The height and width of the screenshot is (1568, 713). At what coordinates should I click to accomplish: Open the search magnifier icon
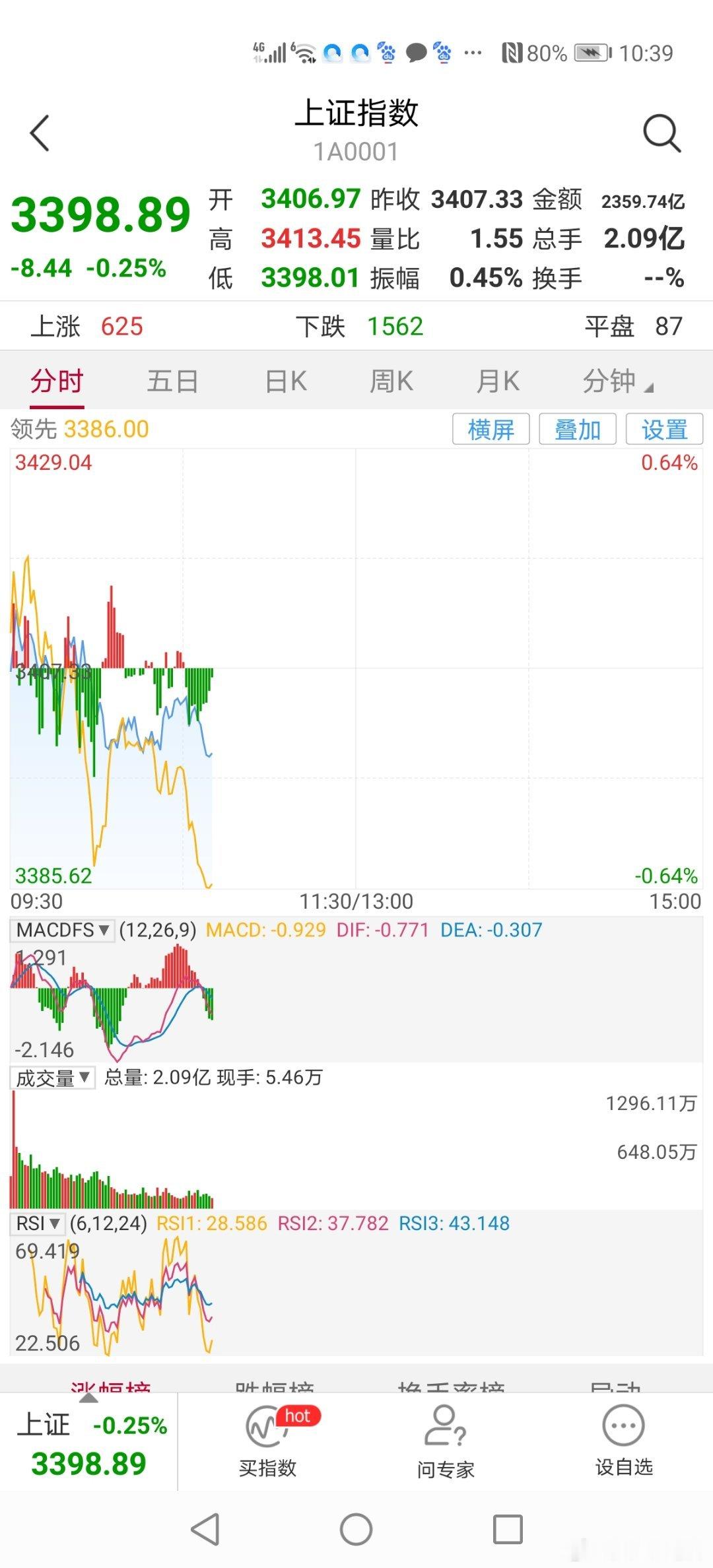(x=662, y=133)
